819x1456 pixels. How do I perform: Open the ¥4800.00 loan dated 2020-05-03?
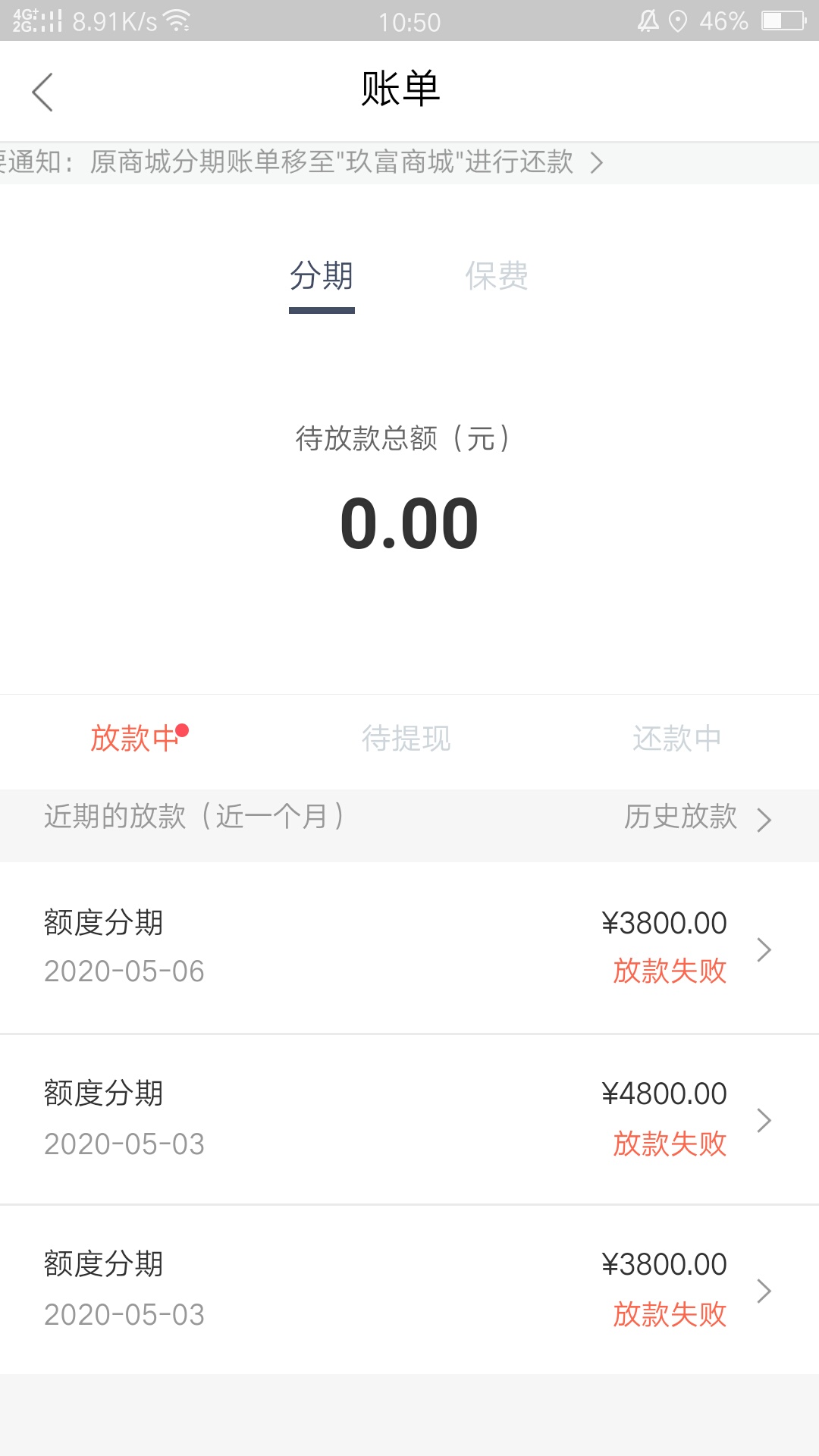click(x=409, y=1119)
